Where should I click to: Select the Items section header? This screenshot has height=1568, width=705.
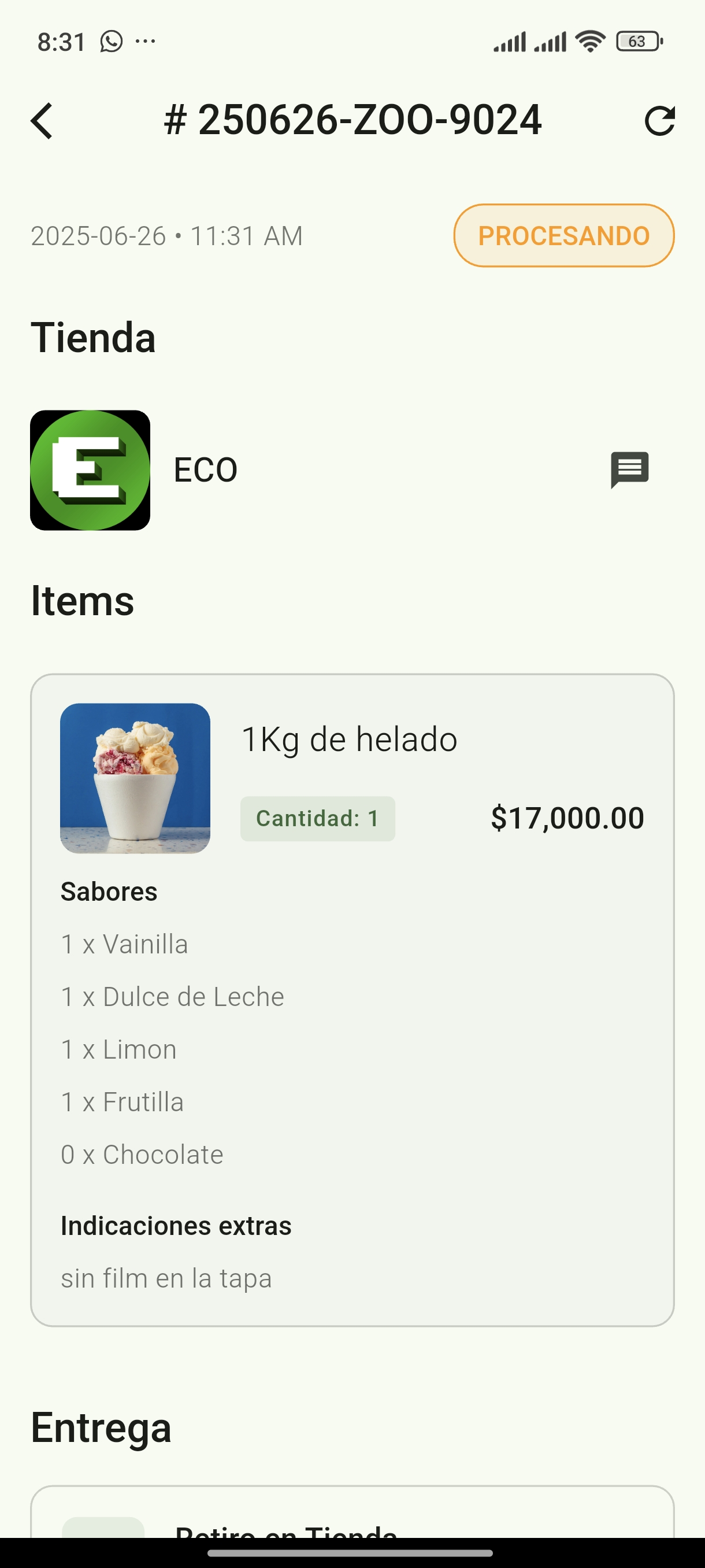83,601
